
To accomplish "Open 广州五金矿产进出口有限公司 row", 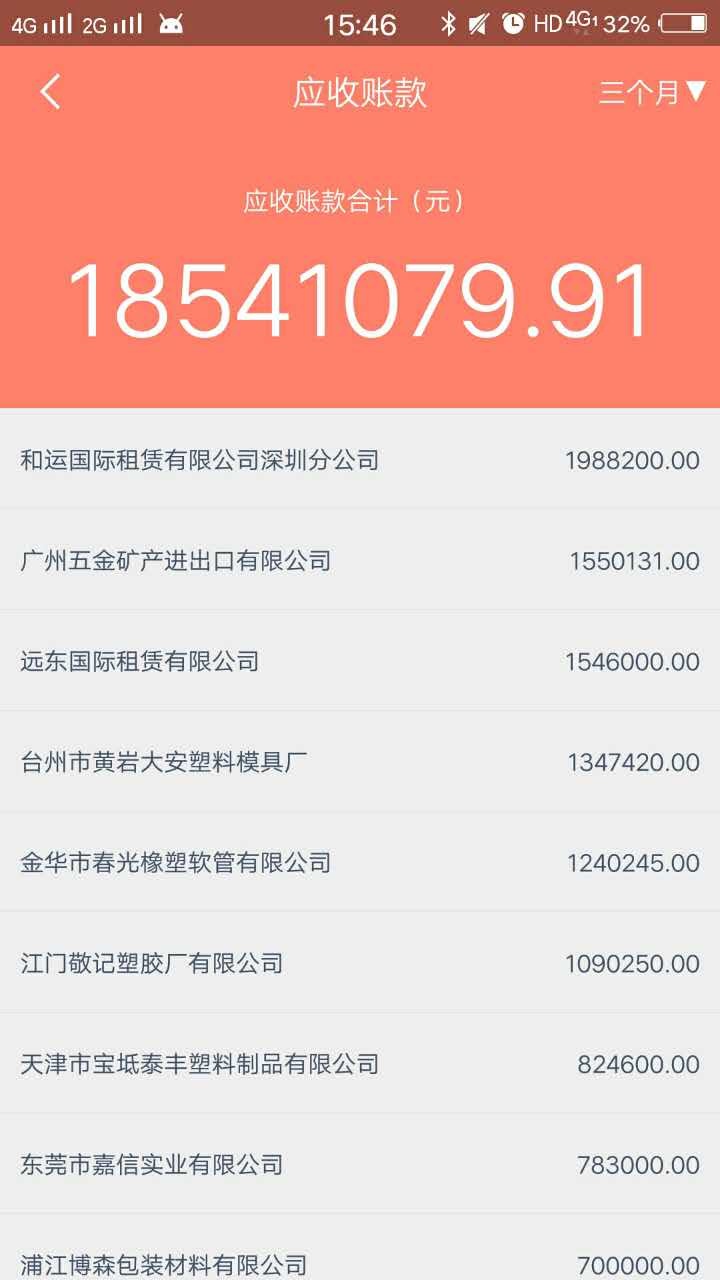I will 360,561.
